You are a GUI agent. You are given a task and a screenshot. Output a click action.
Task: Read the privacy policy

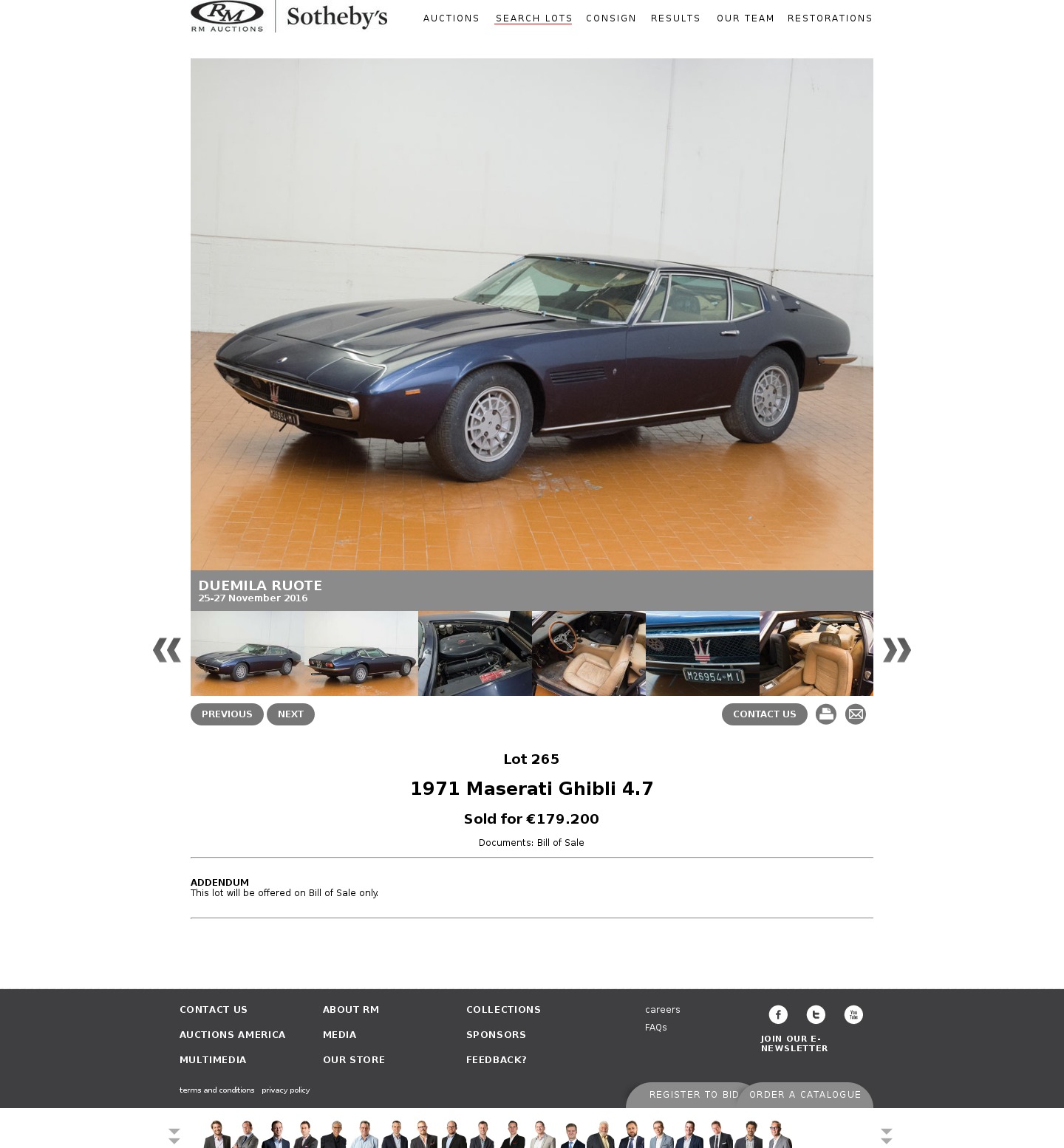point(285,1090)
